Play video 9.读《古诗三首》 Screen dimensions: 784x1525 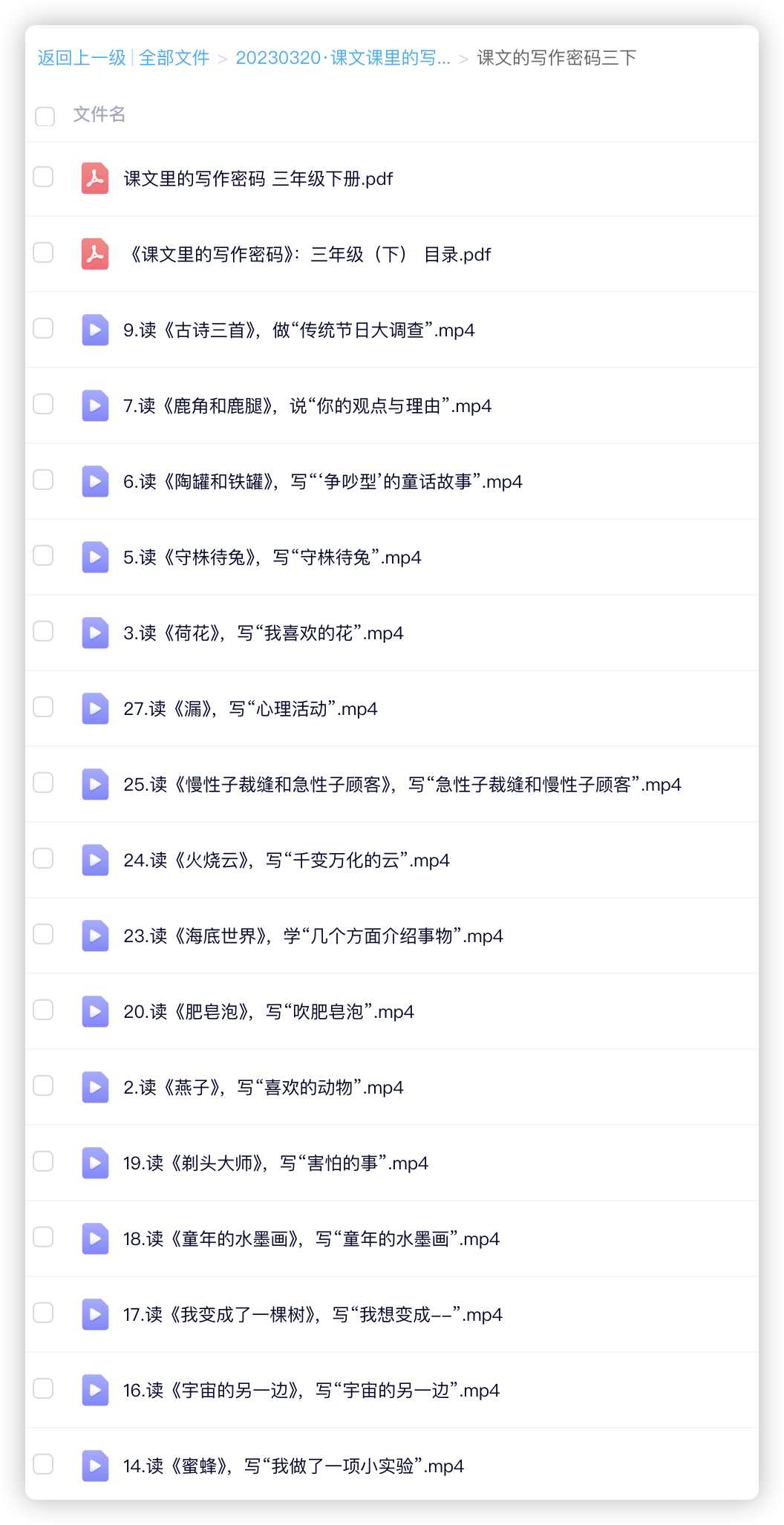pos(298,330)
